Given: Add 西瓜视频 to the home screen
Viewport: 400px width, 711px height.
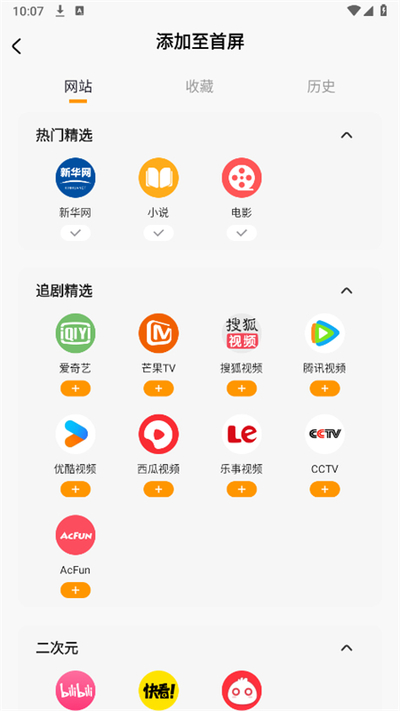Looking at the screenshot, I should 159,489.
